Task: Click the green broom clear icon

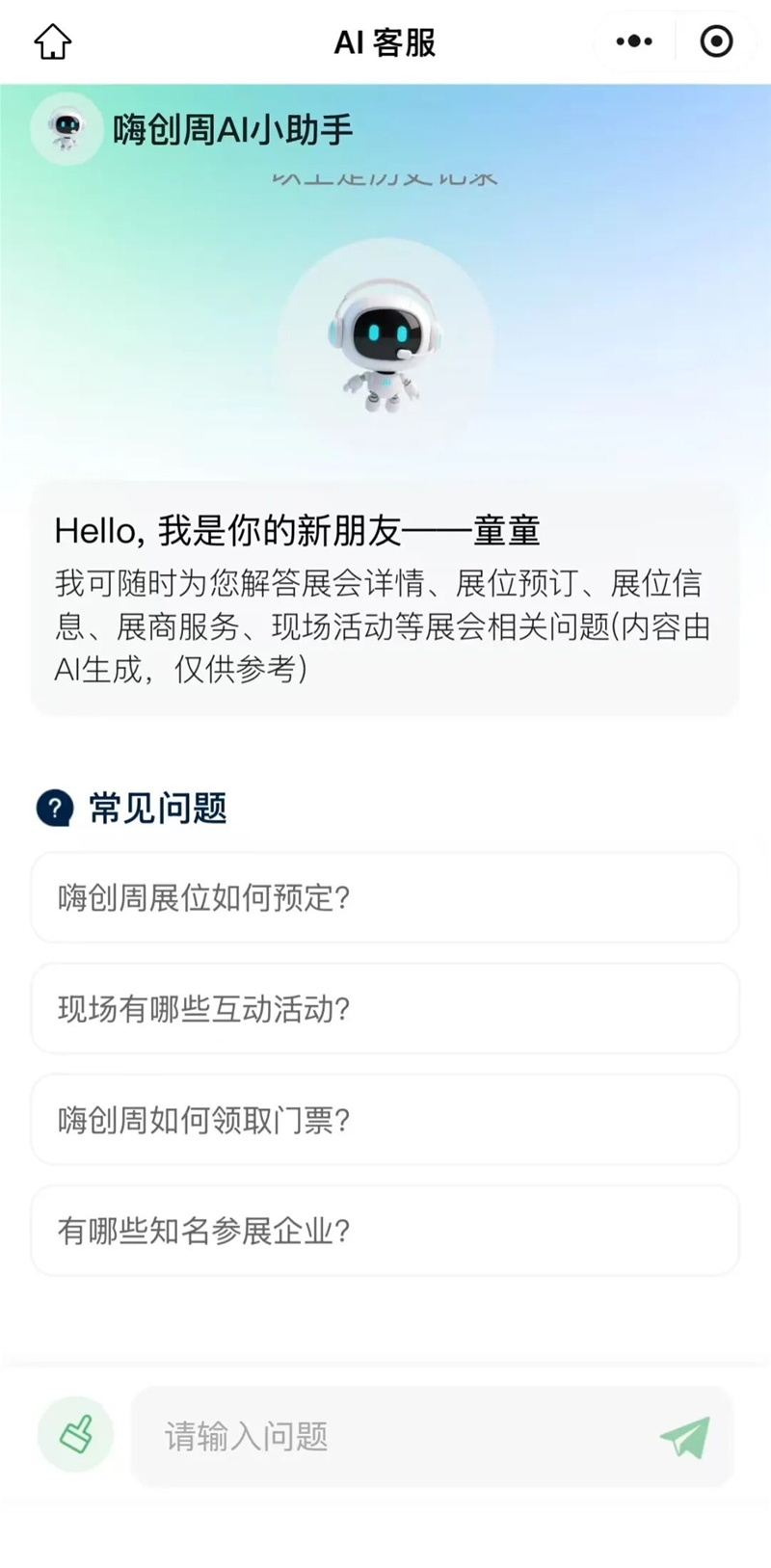Action: [74, 1434]
